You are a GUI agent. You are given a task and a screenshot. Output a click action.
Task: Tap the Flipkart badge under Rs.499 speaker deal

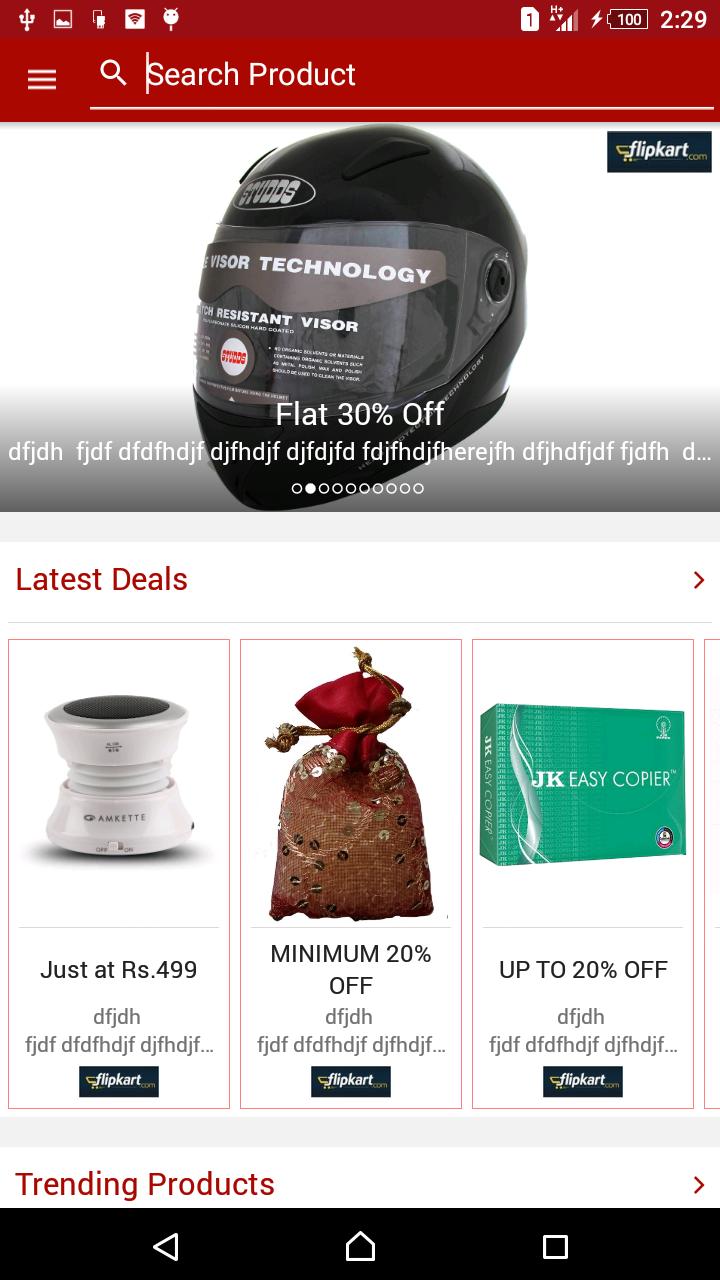click(x=118, y=1081)
